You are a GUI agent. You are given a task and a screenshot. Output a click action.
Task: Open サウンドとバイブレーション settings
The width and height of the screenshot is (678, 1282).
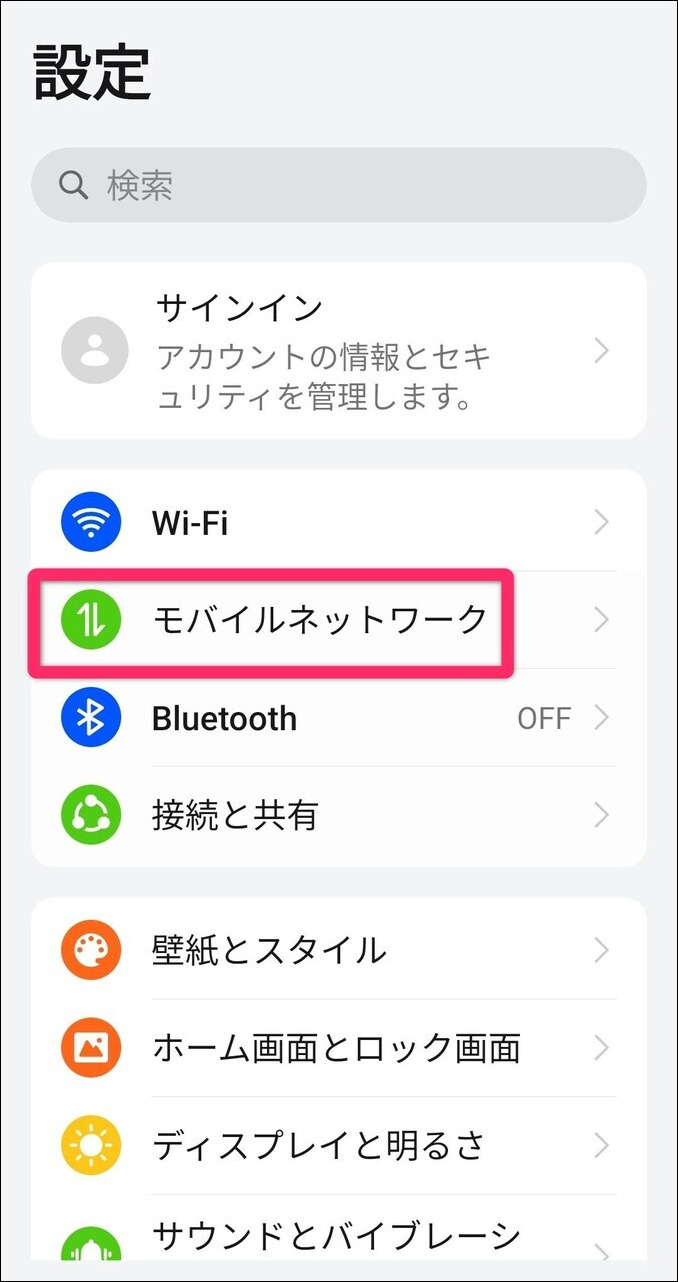point(338,1240)
